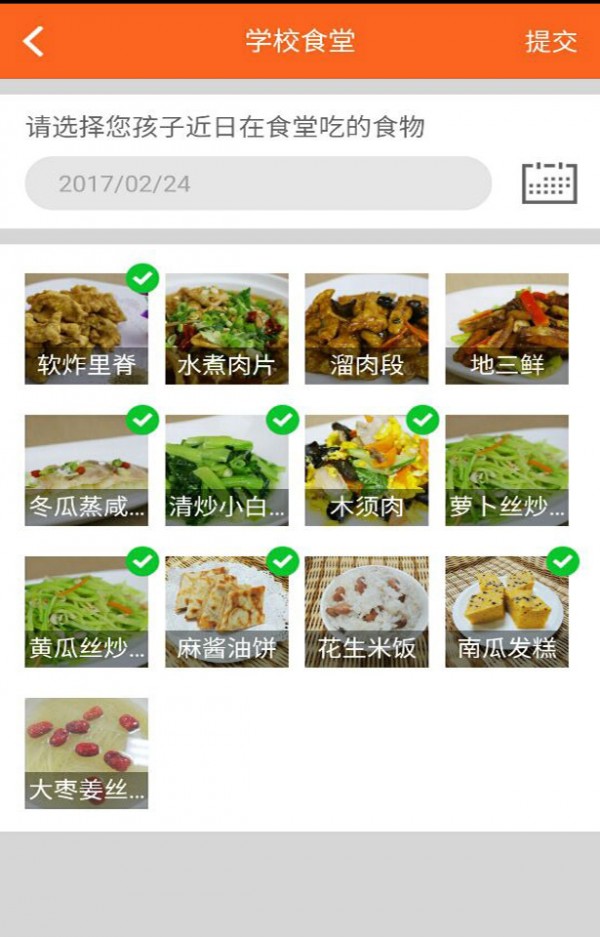The image size is (600, 937).
Task: Choose the 大枣姜丝 dish tile
Action: click(87, 753)
